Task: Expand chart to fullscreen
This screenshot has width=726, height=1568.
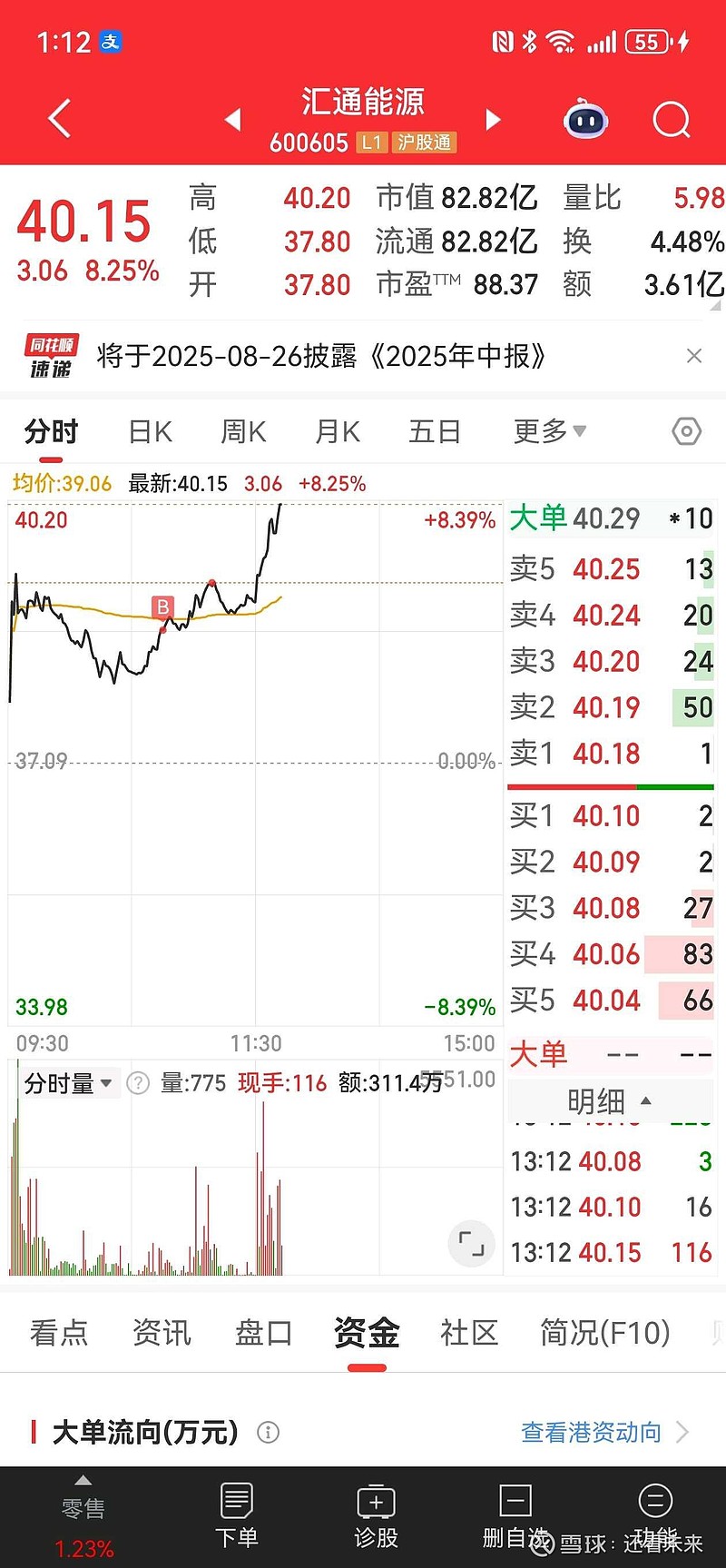Action: (x=472, y=1243)
